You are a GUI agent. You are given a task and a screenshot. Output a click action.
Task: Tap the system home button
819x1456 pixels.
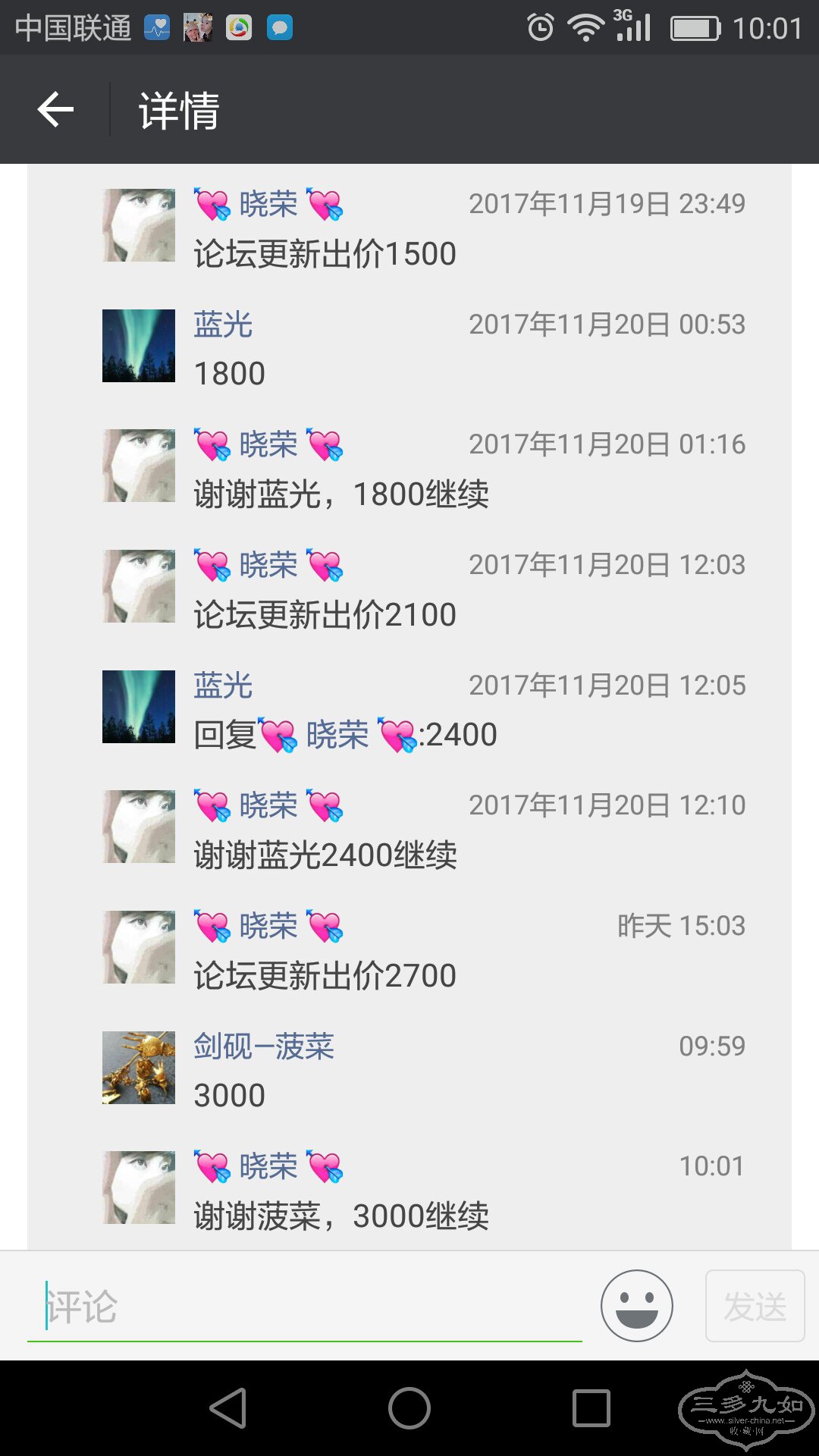[409, 1408]
